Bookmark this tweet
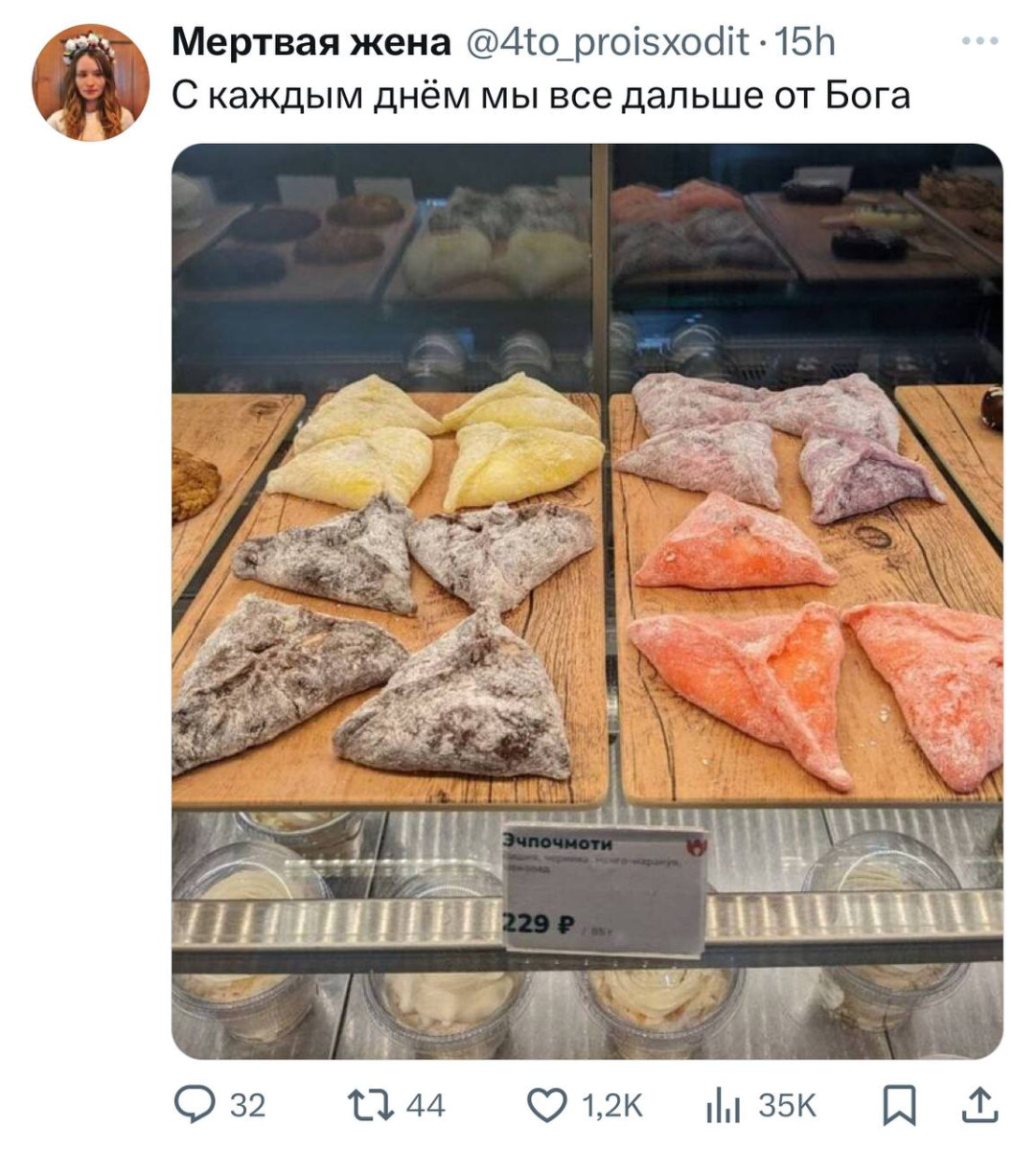Image resolution: width=1036 pixels, height=1150 pixels. click(899, 1105)
